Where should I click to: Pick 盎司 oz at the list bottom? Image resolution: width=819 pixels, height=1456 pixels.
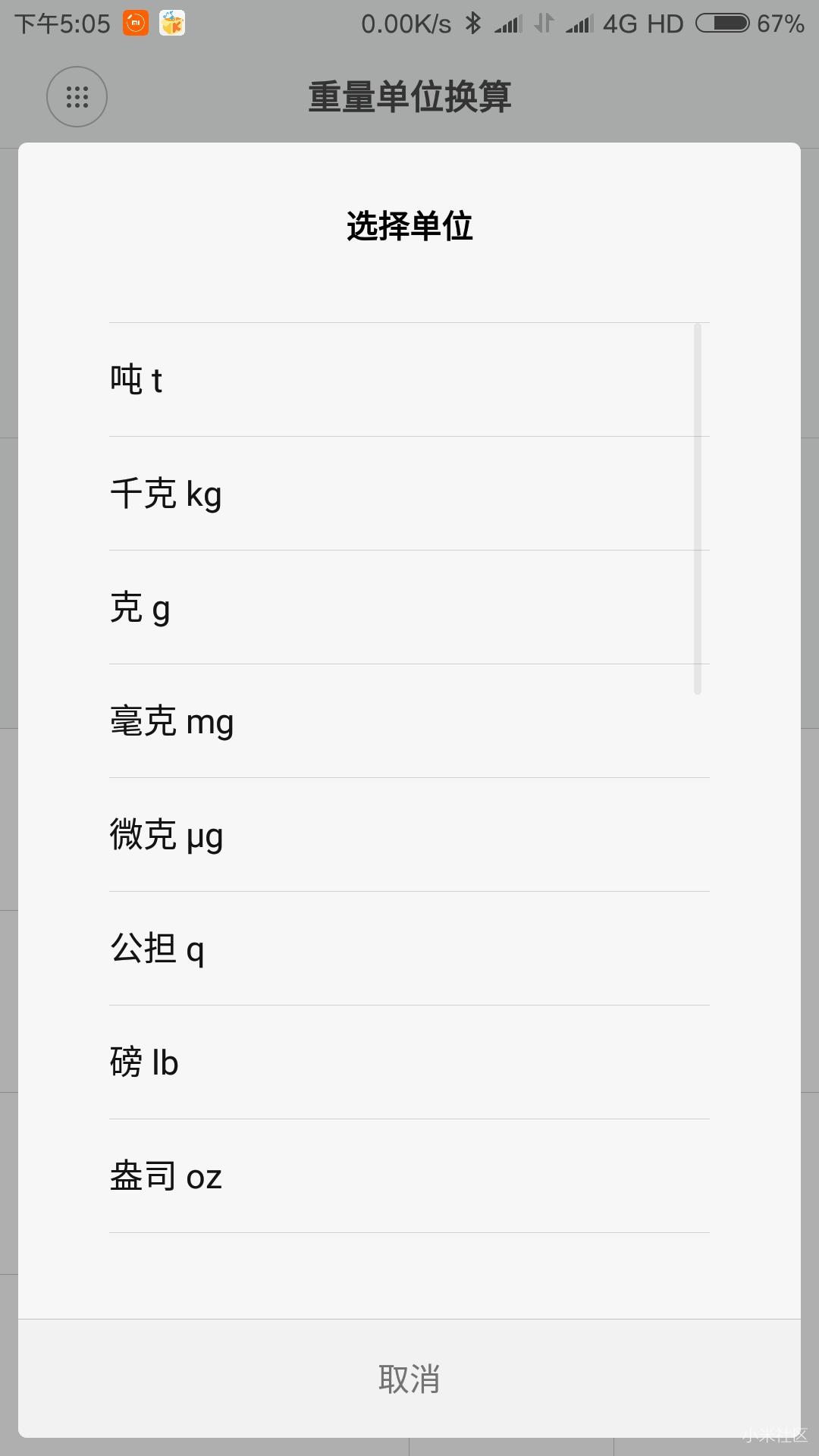tap(409, 1176)
